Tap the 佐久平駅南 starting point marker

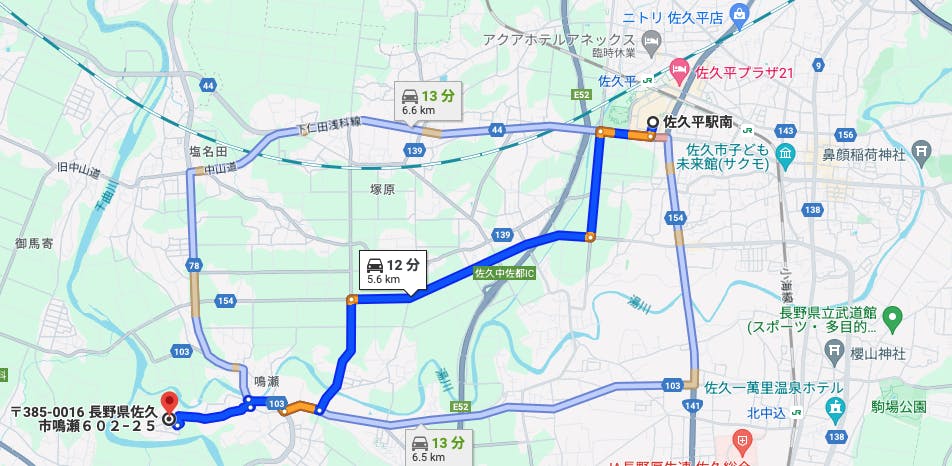coord(653,121)
